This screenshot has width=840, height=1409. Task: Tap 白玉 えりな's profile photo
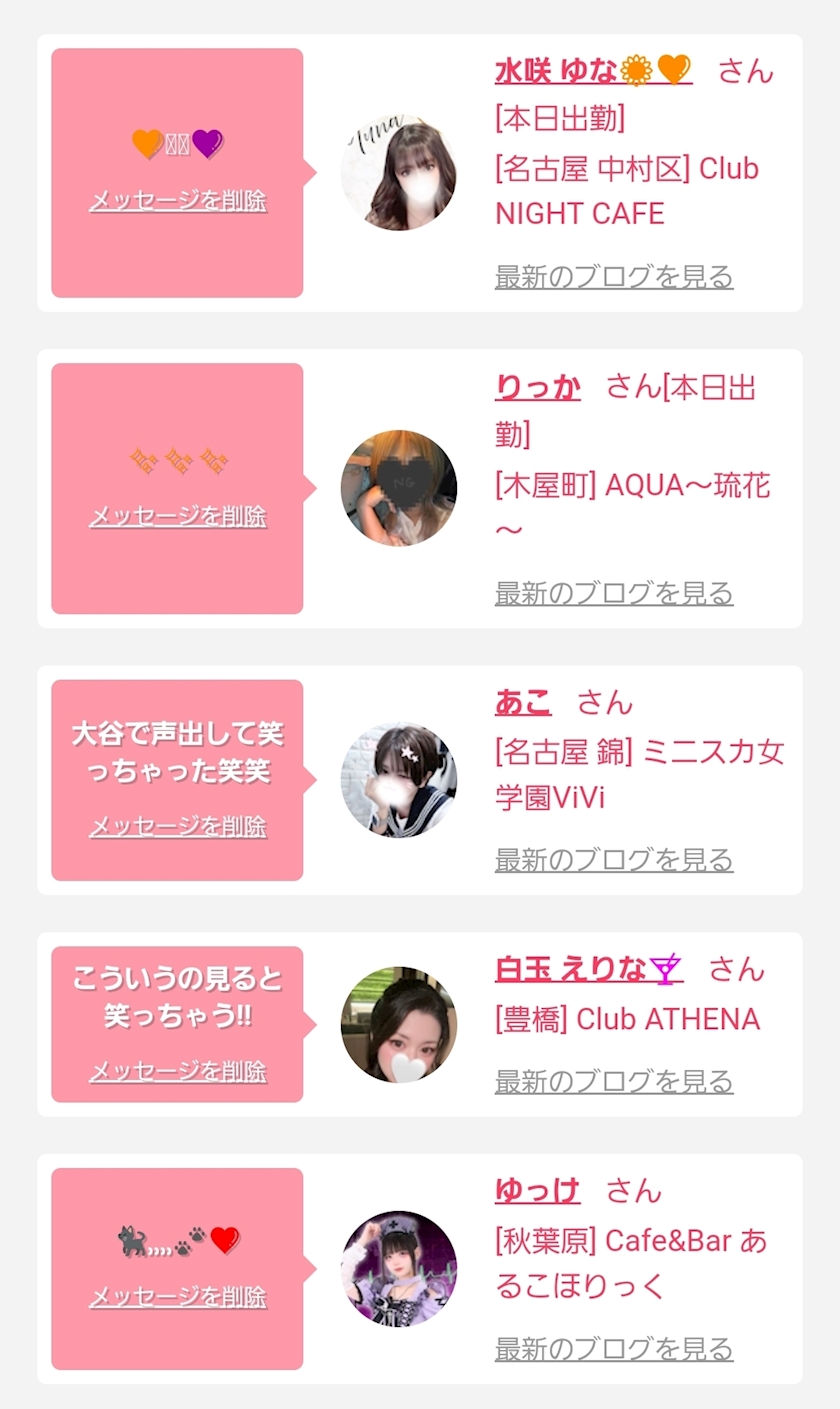click(399, 1024)
